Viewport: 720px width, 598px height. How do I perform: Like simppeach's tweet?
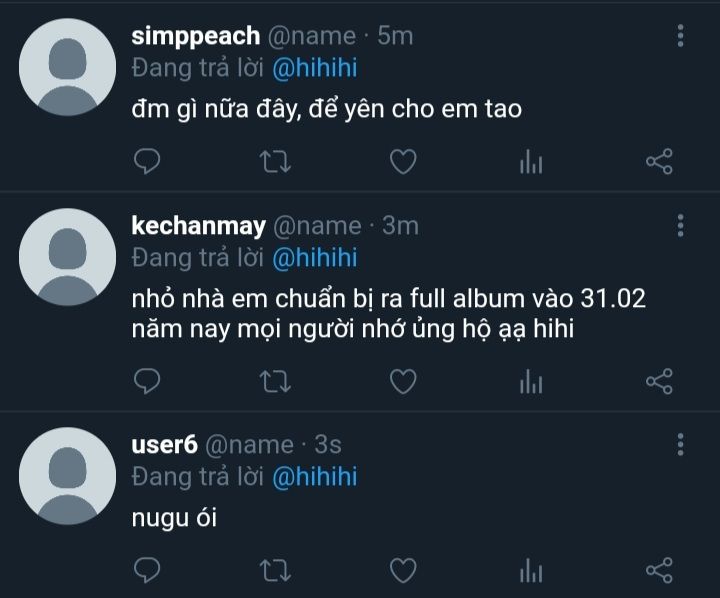(x=403, y=162)
